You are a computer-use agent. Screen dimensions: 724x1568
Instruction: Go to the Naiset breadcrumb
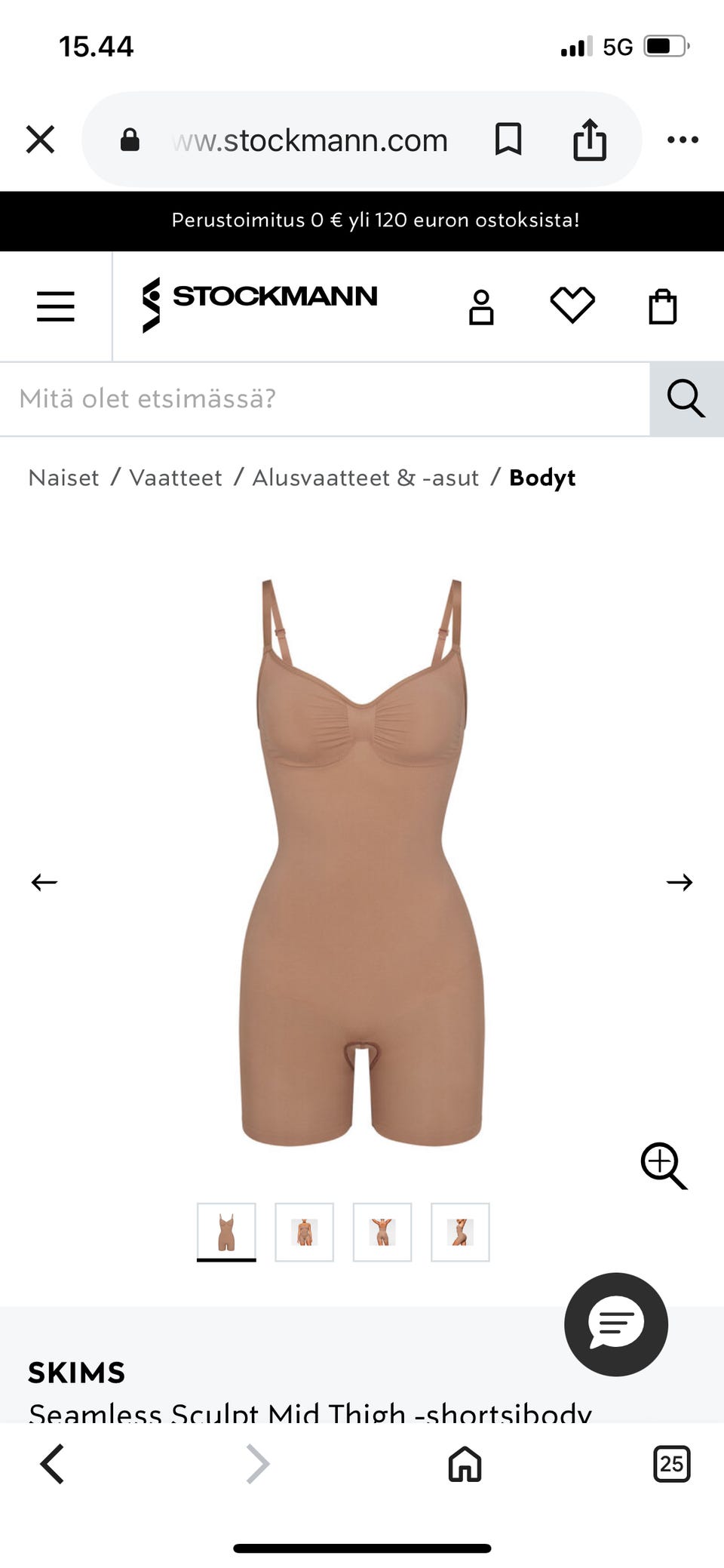(63, 478)
